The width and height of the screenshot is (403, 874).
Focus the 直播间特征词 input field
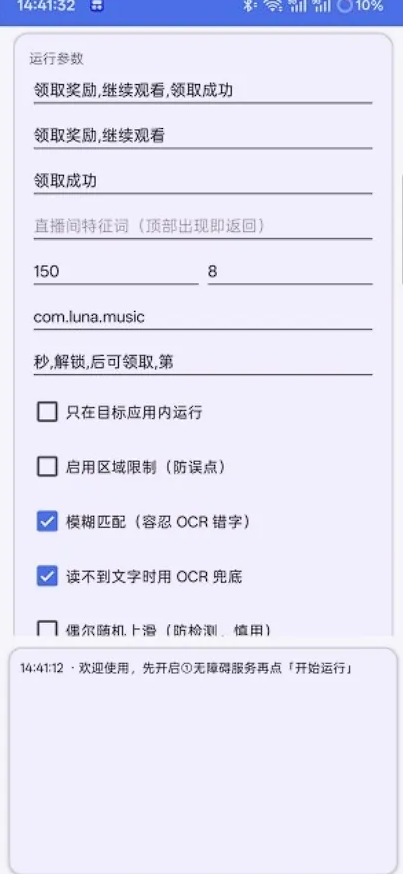click(x=202, y=226)
